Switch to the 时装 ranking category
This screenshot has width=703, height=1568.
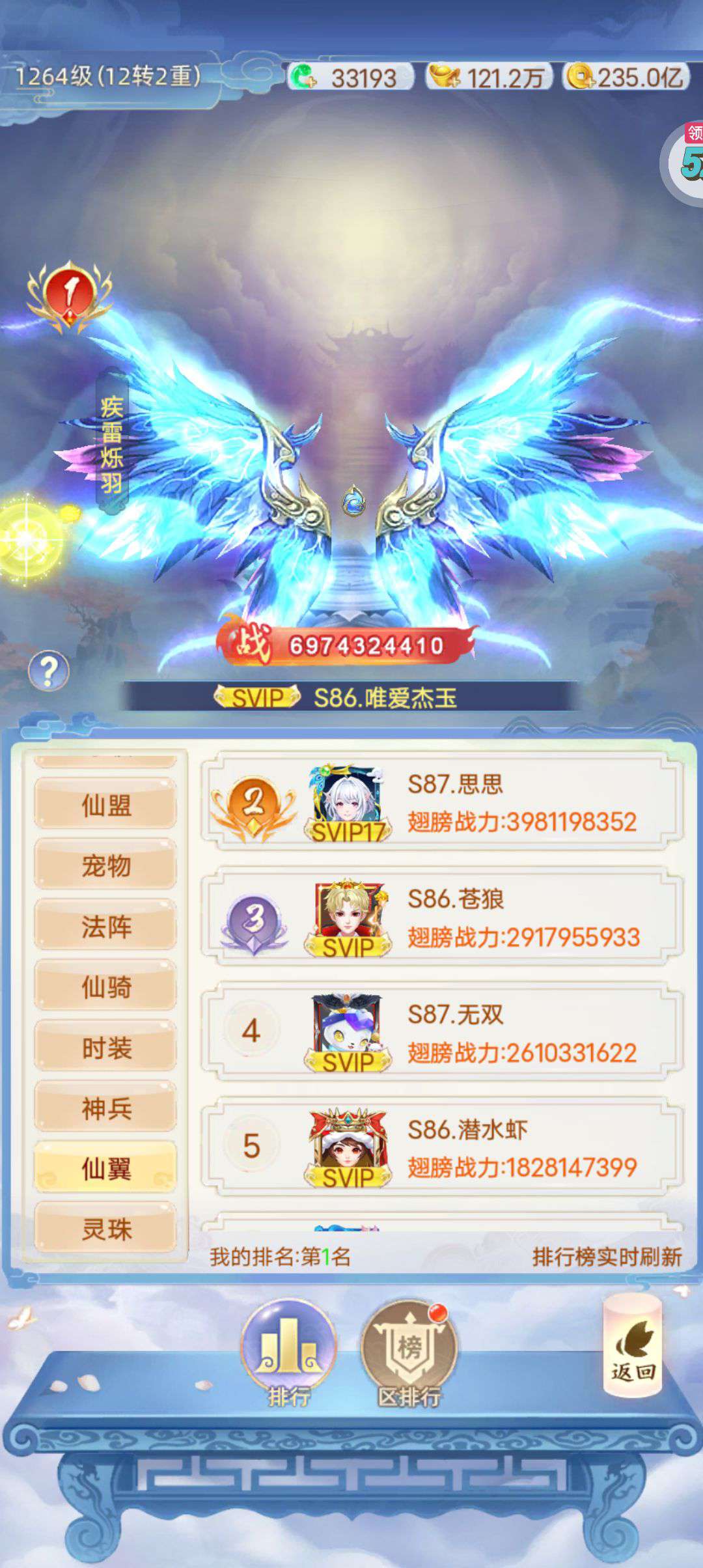[105, 1047]
